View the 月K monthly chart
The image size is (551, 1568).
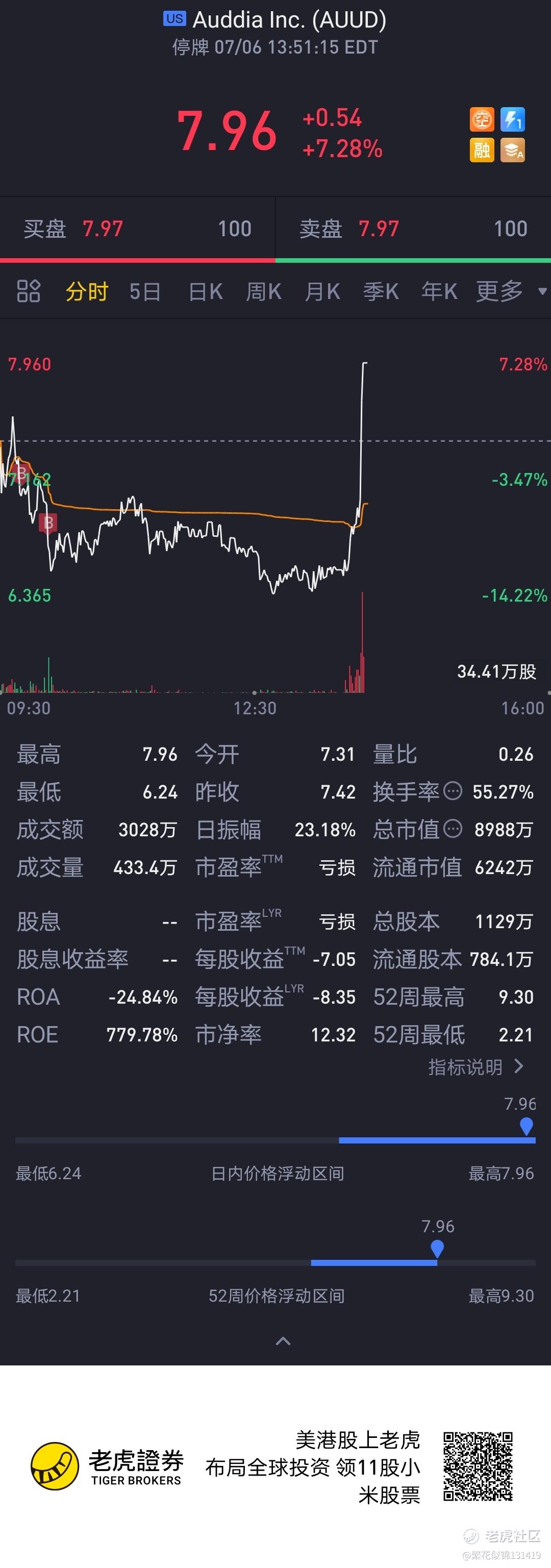pyautogui.click(x=322, y=291)
